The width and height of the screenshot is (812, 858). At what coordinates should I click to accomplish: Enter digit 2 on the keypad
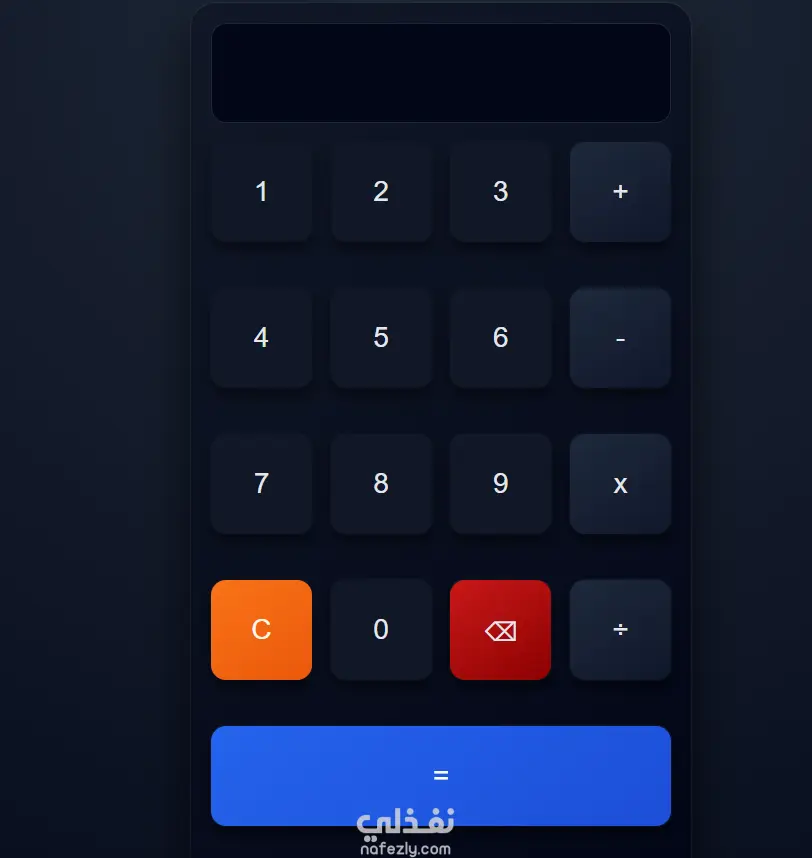381,191
